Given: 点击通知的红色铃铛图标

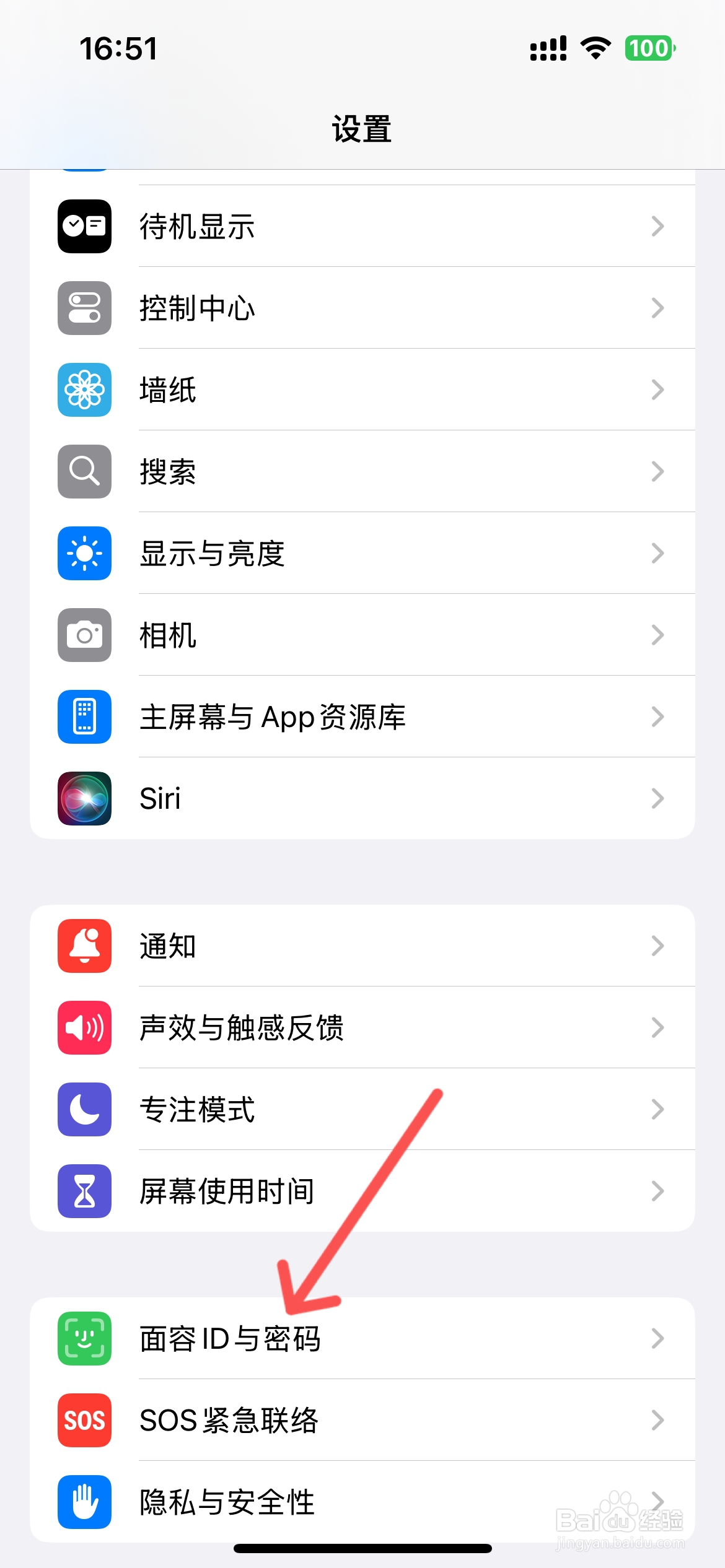Looking at the screenshot, I should (x=84, y=946).
